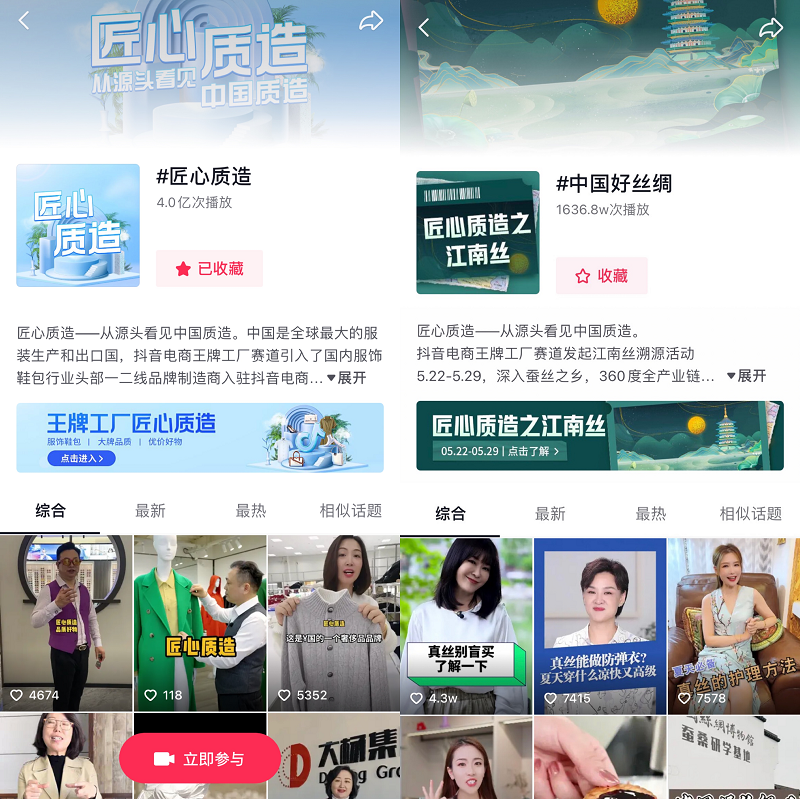Tap the 已收藏 button to unfavorite #匠心质造

click(x=209, y=268)
